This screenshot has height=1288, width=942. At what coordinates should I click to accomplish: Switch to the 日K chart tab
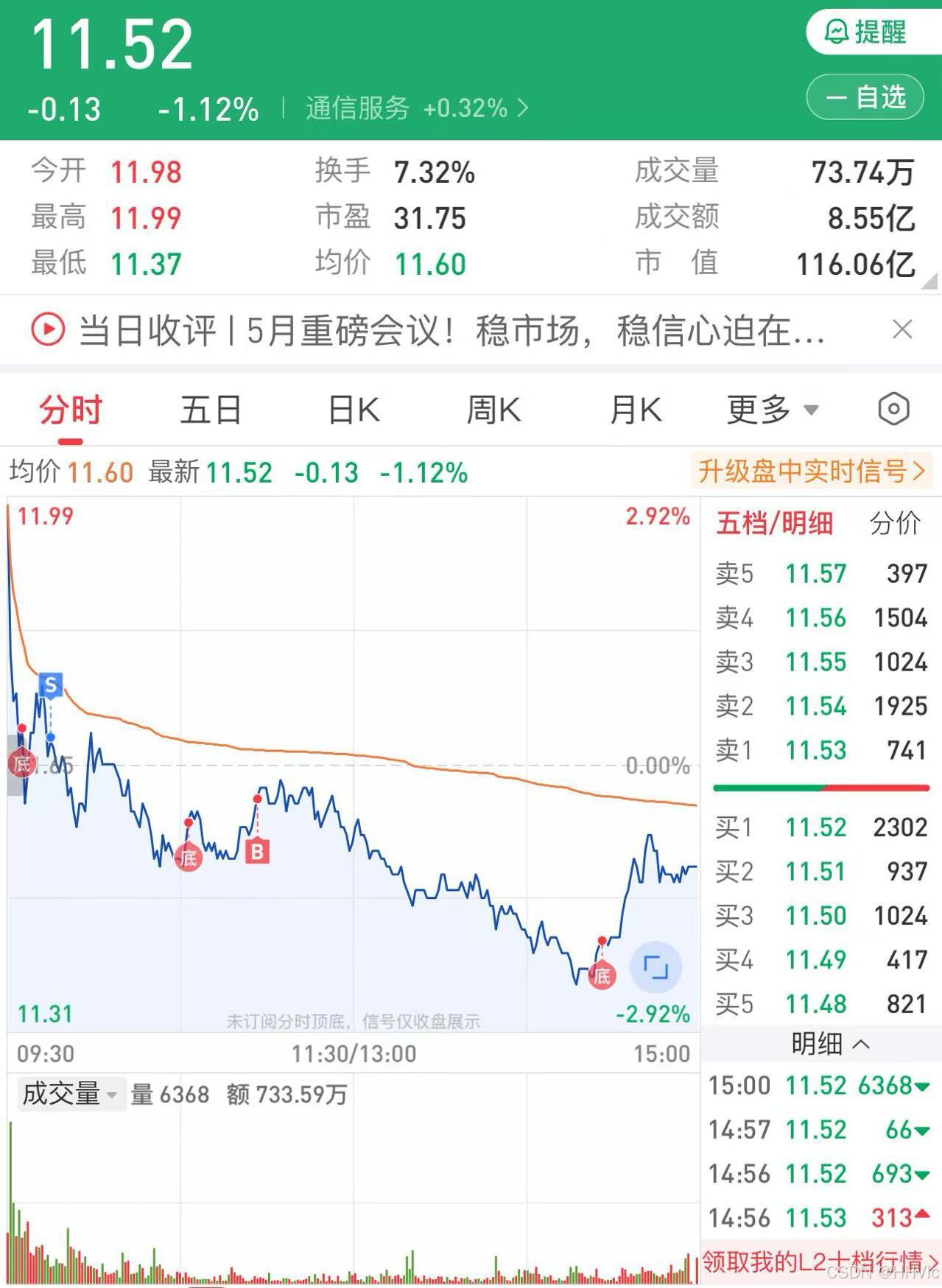click(354, 410)
